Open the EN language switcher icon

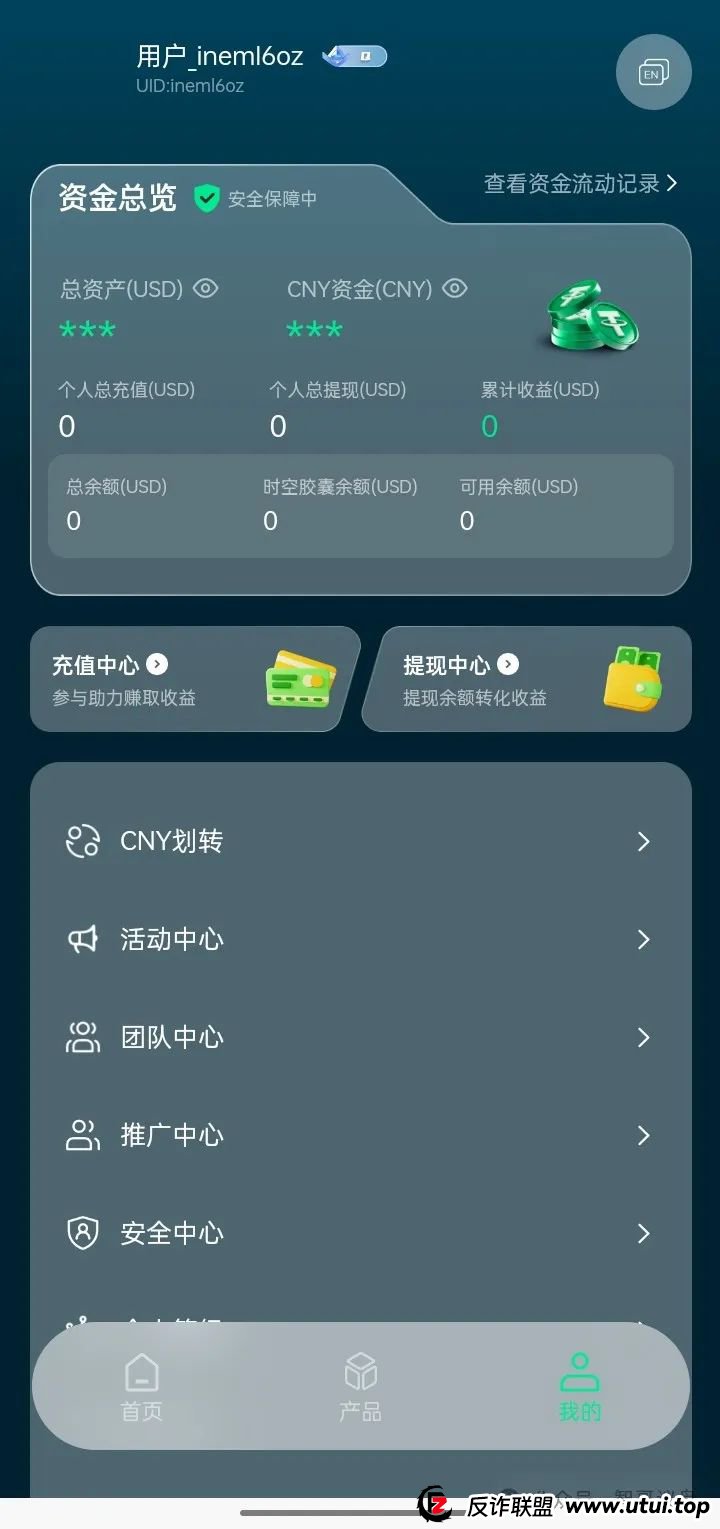tap(653, 72)
